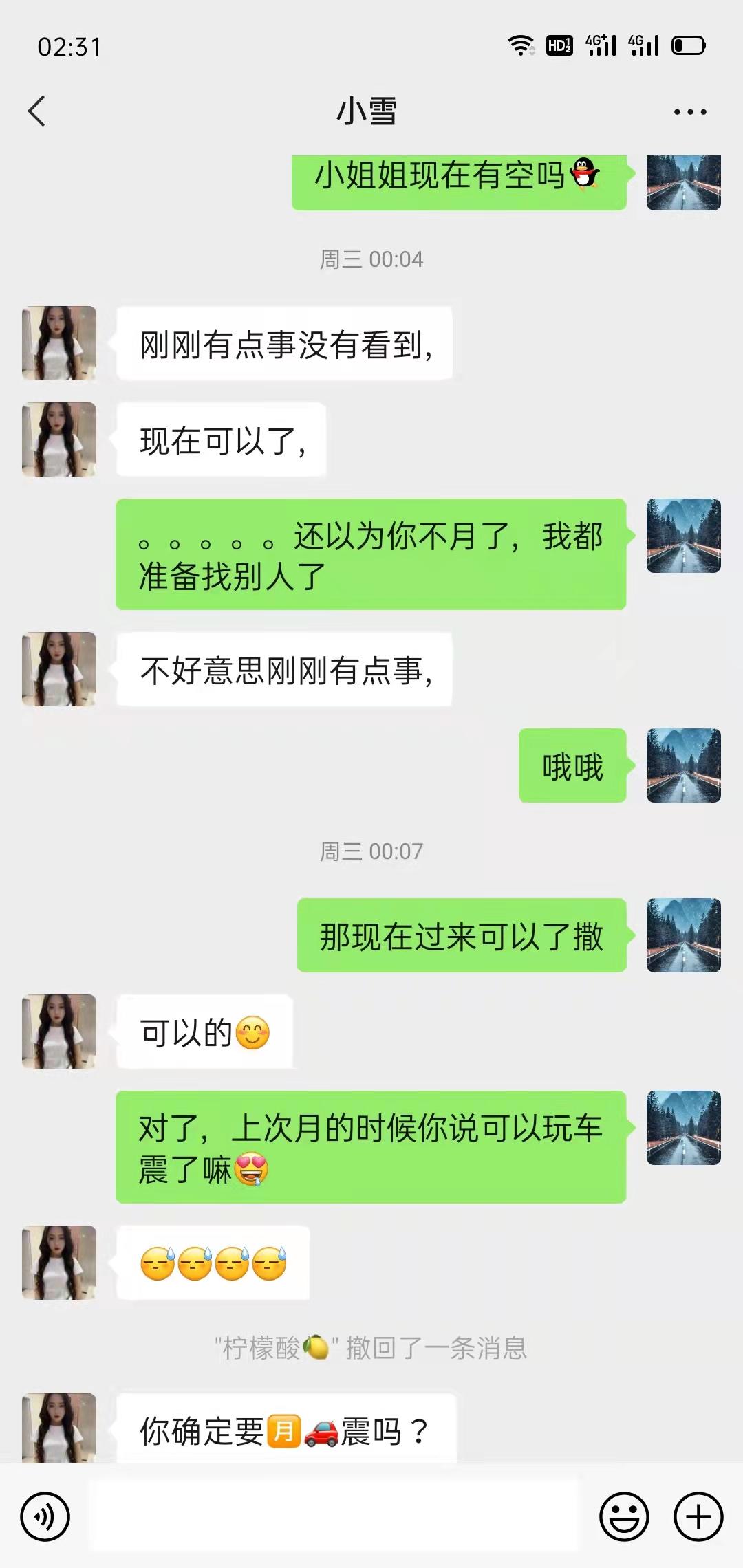
Task: Select the 不好意思刚刚有点事 message bubble
Action: coord(286,669)
